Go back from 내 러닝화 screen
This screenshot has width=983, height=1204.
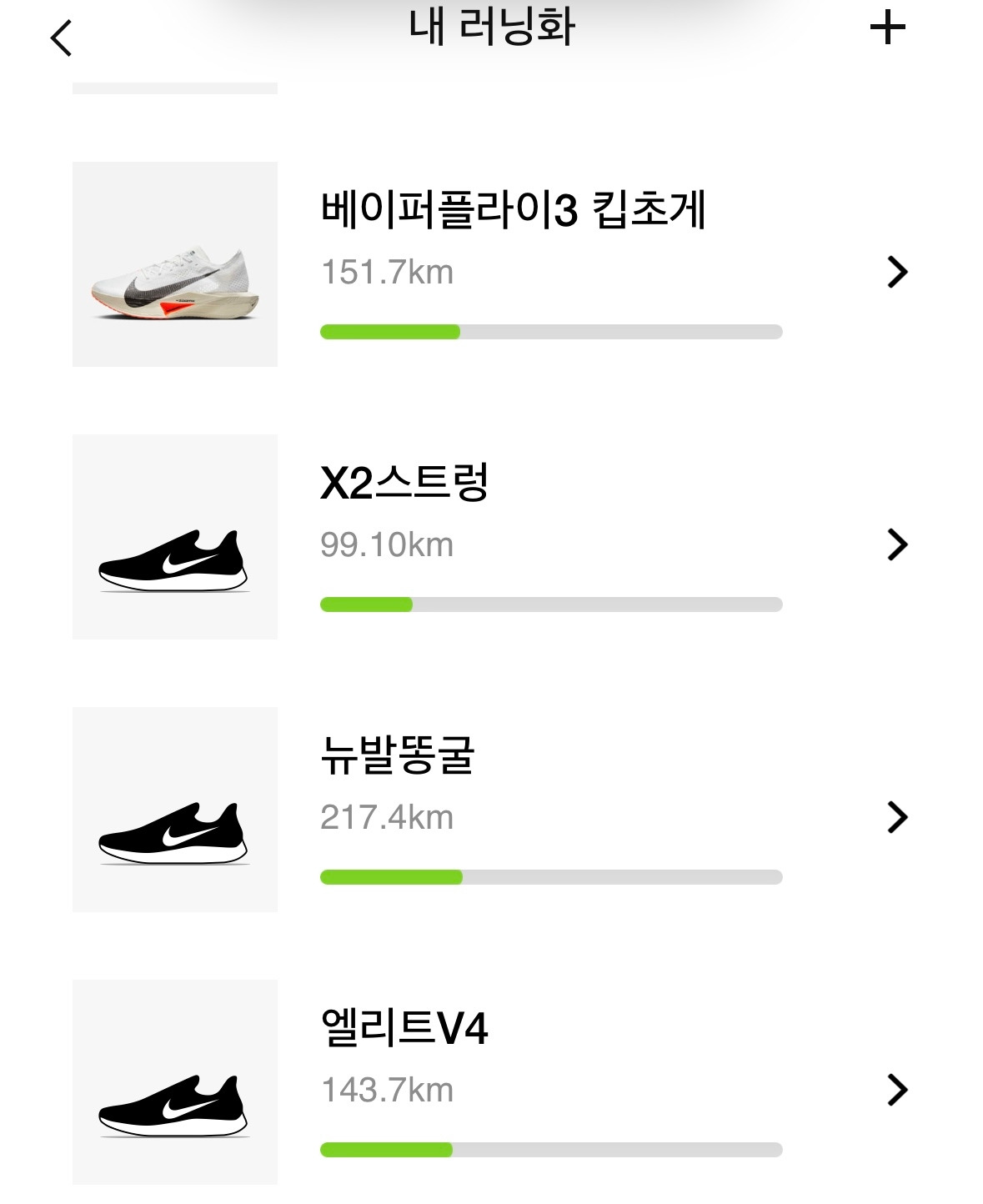pyautogui.click(x=61, y=38)
